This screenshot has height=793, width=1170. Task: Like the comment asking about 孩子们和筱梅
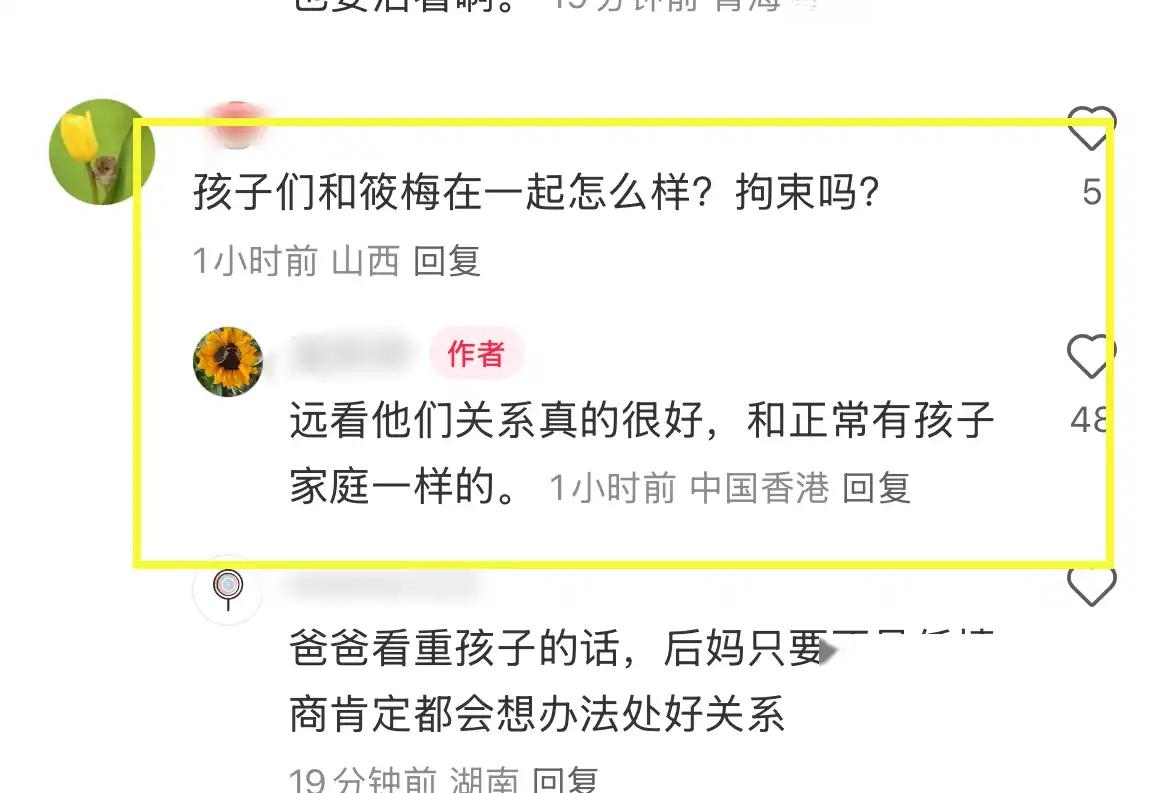(x=1091, y=129)
